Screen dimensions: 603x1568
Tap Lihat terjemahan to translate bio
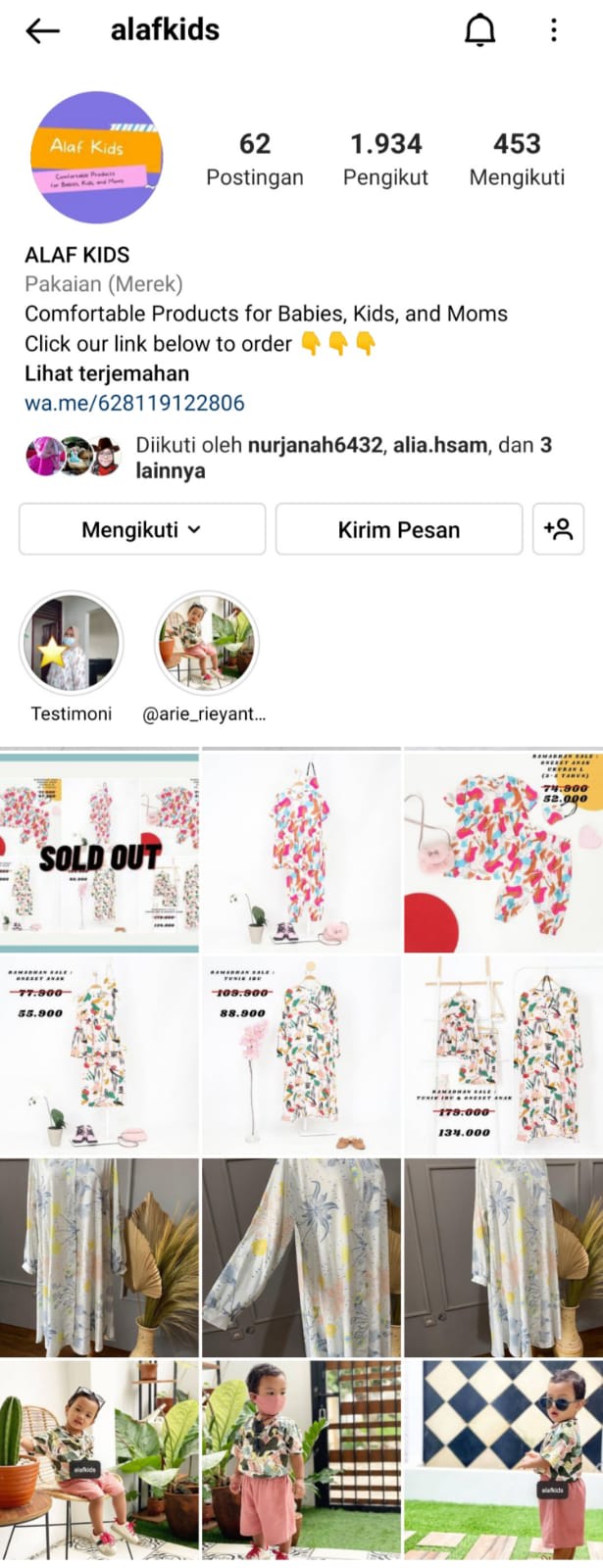click(107, 373)
